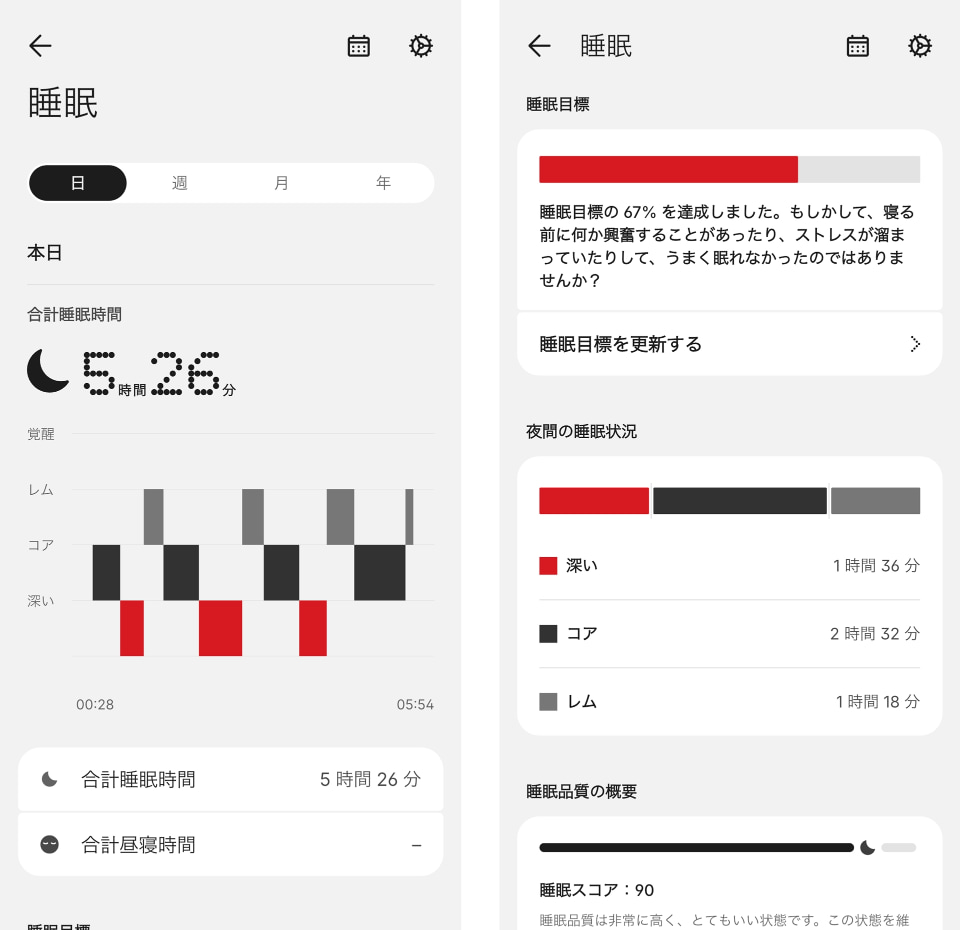Open the 合計睡眠時間 row
960x930 pixels.
tap(230, 779)
